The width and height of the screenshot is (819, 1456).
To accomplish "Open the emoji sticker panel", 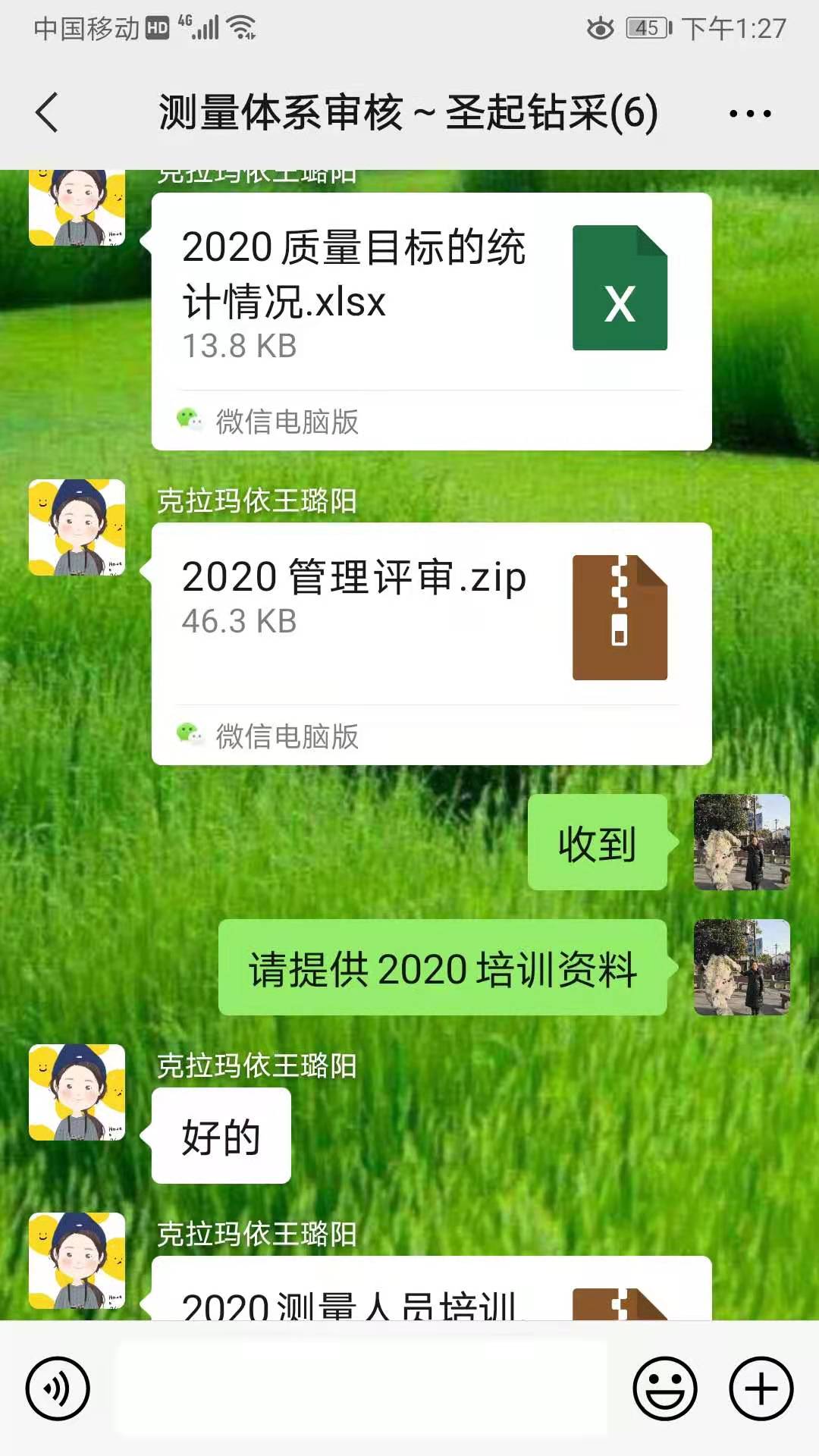I will tap(664, 1389).
